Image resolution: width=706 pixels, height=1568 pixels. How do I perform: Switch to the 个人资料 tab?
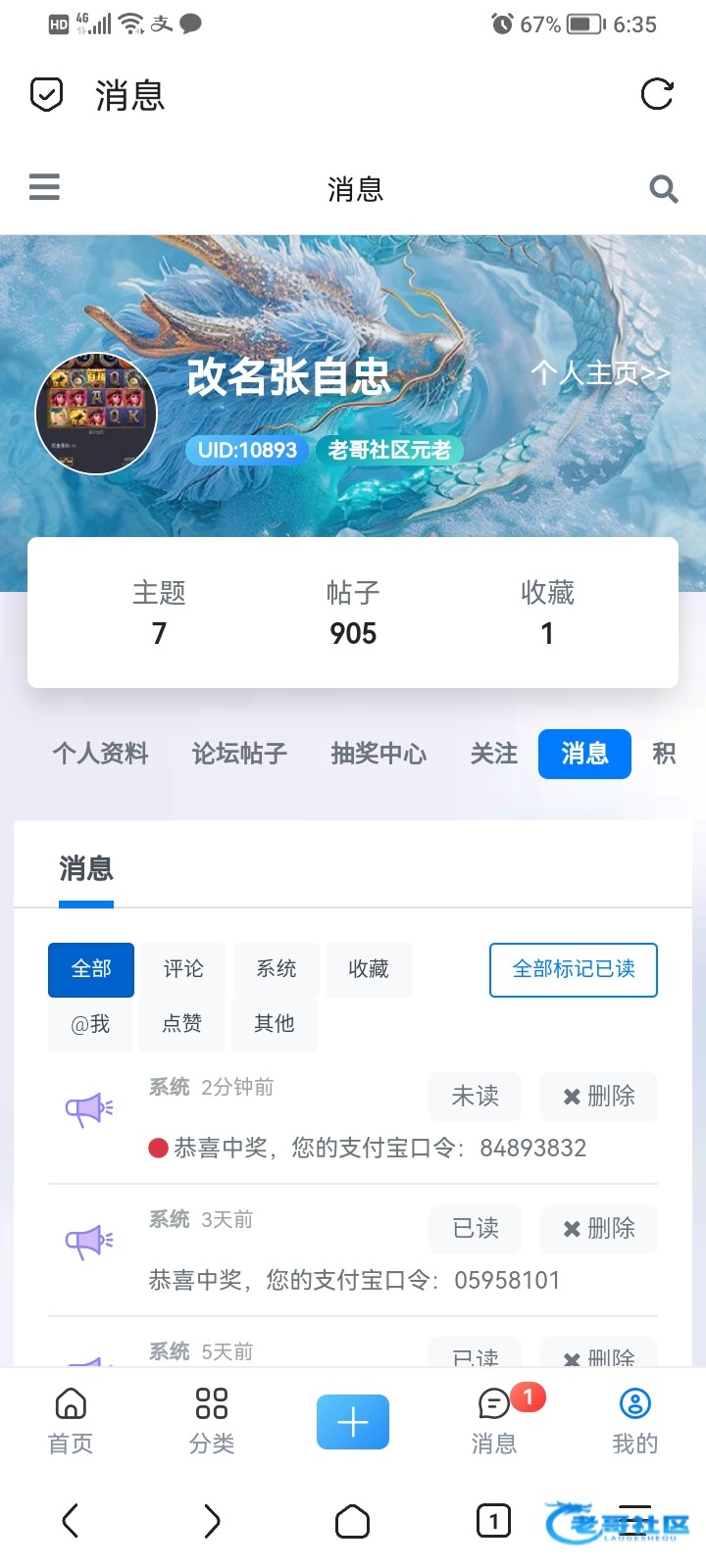[100, 754]
